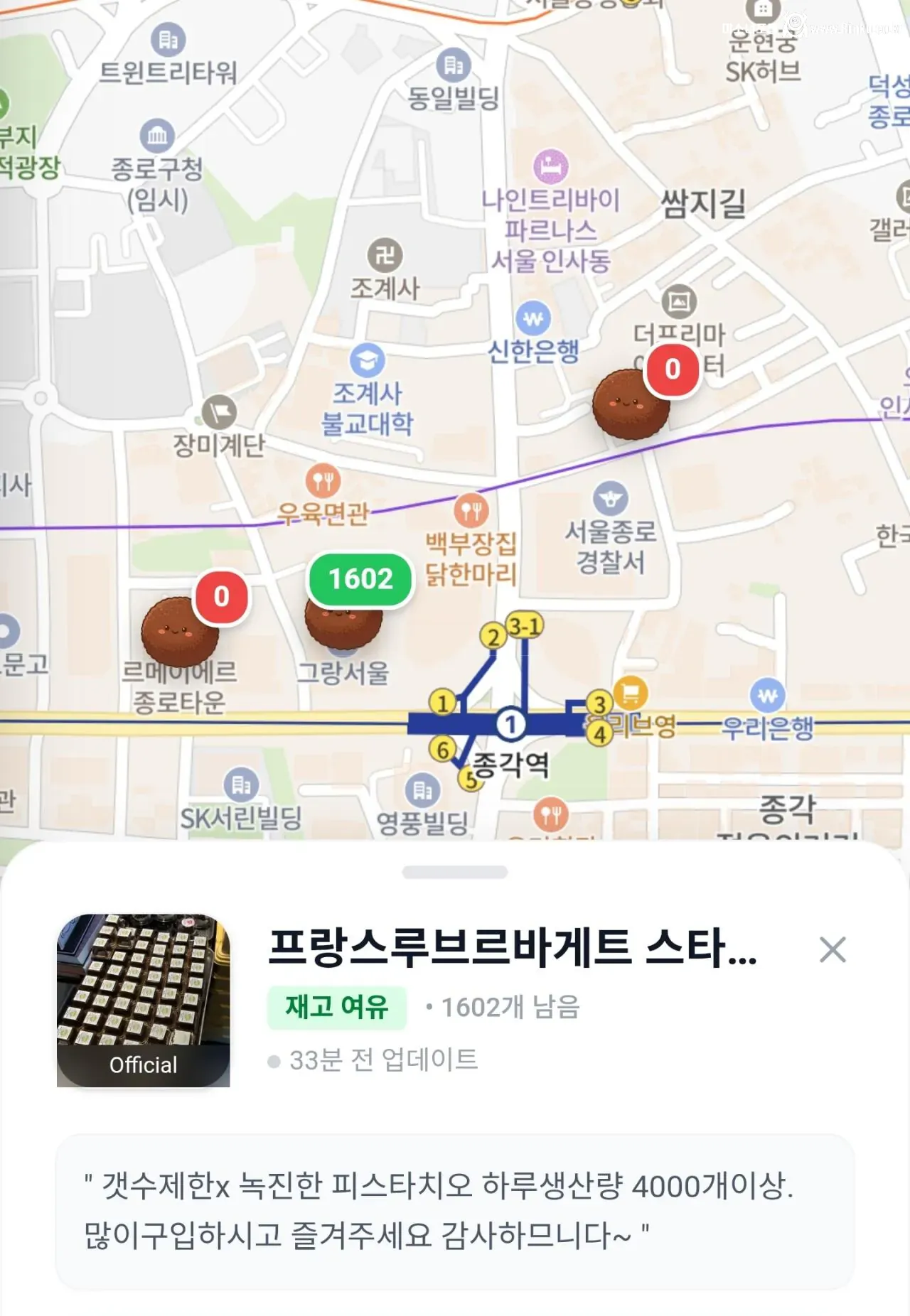Click the picture icon at 더프리마
910x1316 pixels.
coord(679,302)
